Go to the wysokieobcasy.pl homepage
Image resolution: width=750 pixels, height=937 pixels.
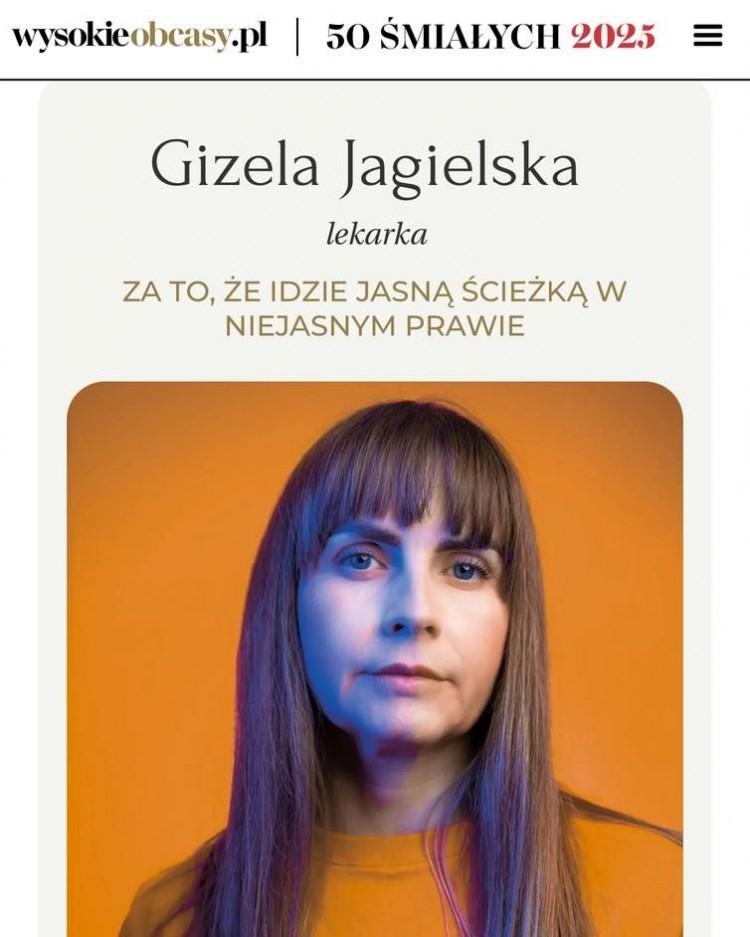(140, 37)
